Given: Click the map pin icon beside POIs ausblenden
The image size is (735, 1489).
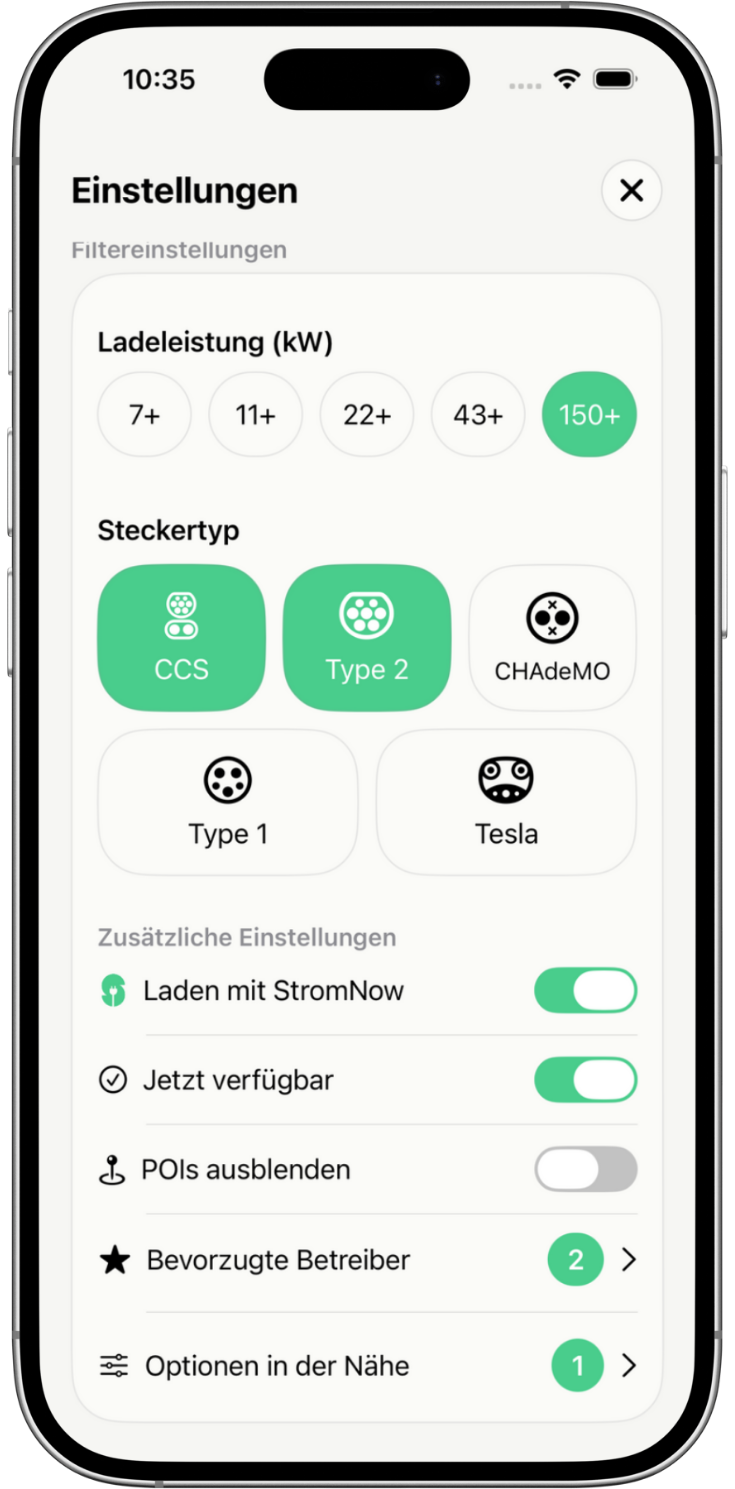Looking at the screenshot, I should (114, 1169).
